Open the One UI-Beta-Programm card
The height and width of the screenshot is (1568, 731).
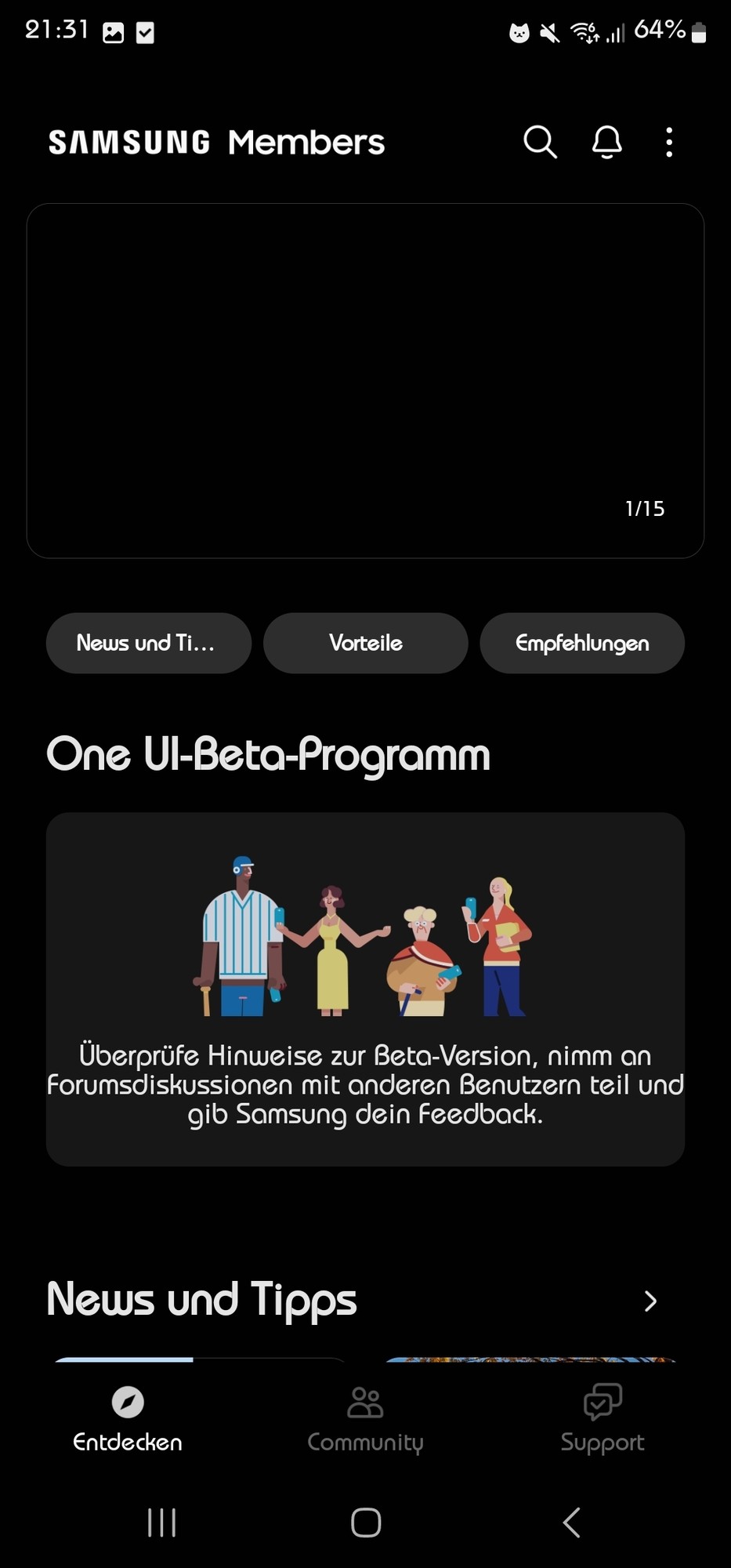tap(365, 989)
